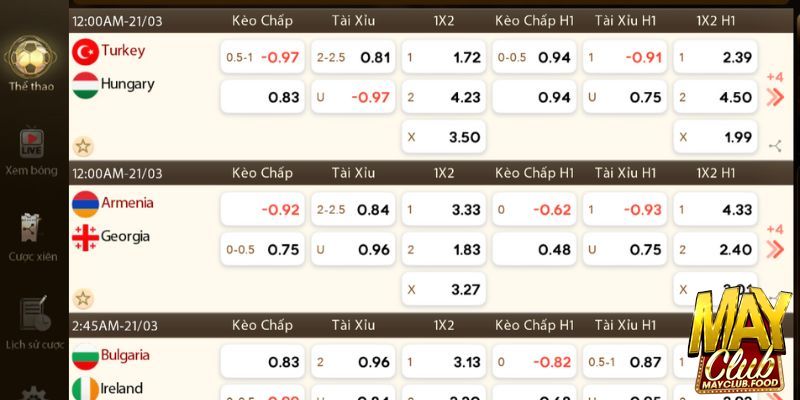Screen dimensions: 800x400
Task: Select first-half 1X2 H1 draw odds 1.99
Action: (x=716, y=137)
